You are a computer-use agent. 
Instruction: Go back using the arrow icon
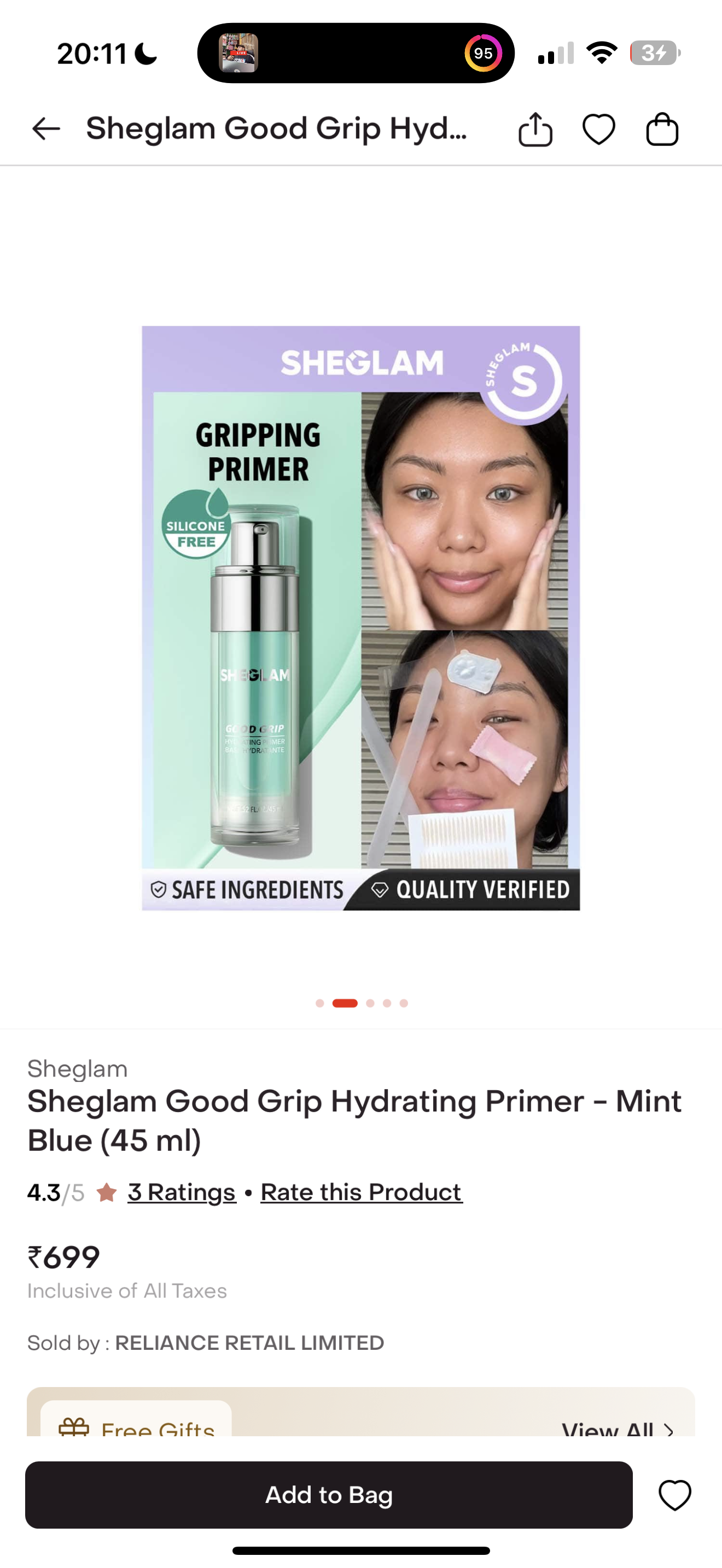click(45, 129)
